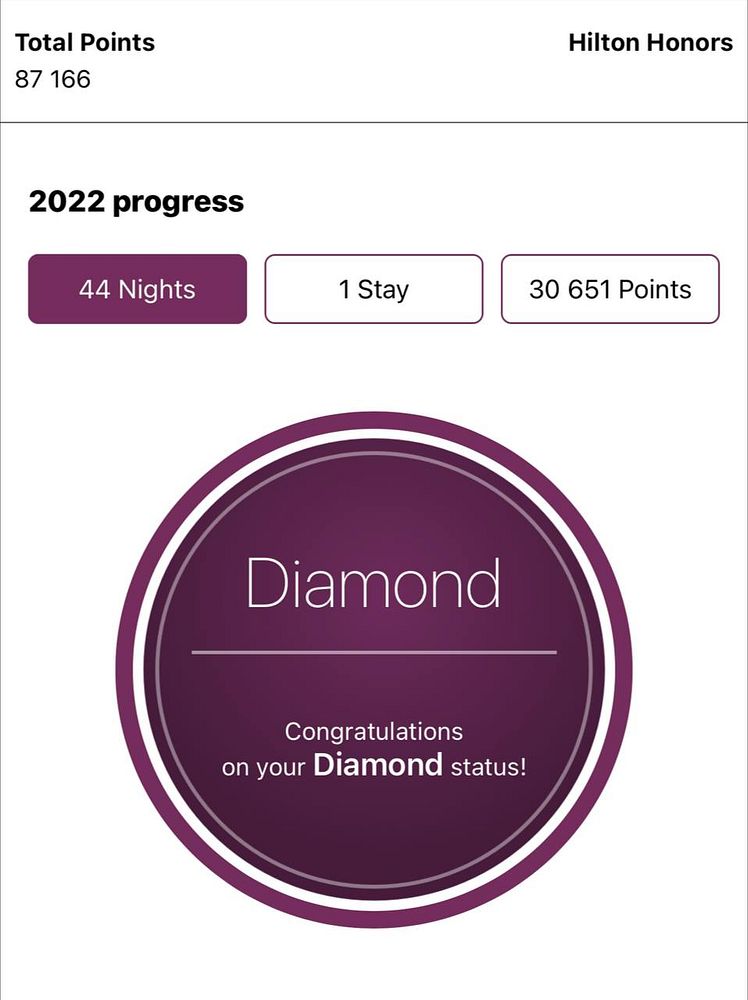
Task: Show the 30 651 Points progress
Action: [x=609, y=289]
